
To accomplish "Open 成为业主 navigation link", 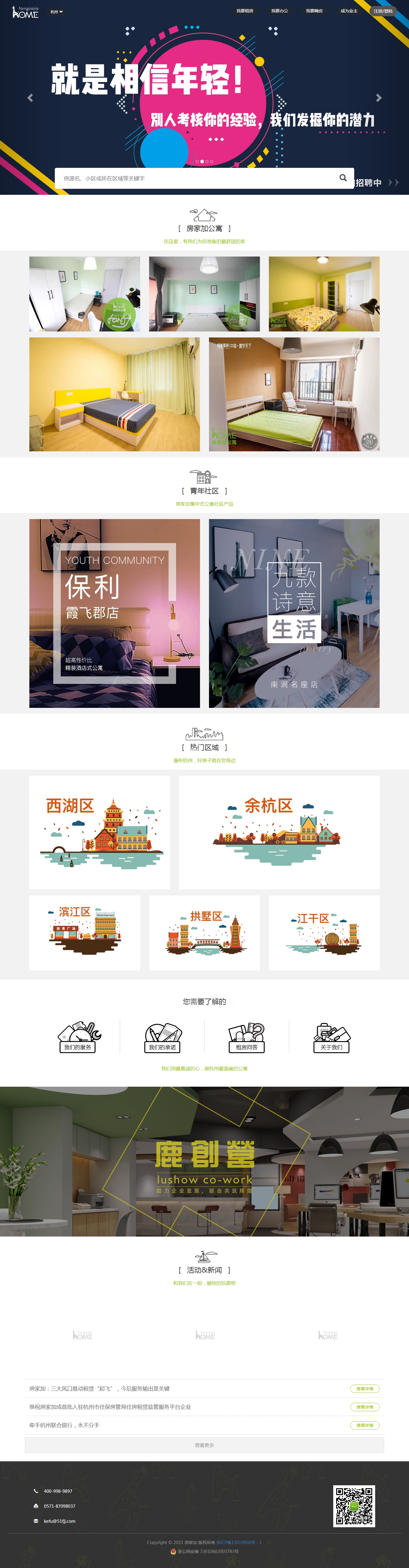I will pos(348,11).
